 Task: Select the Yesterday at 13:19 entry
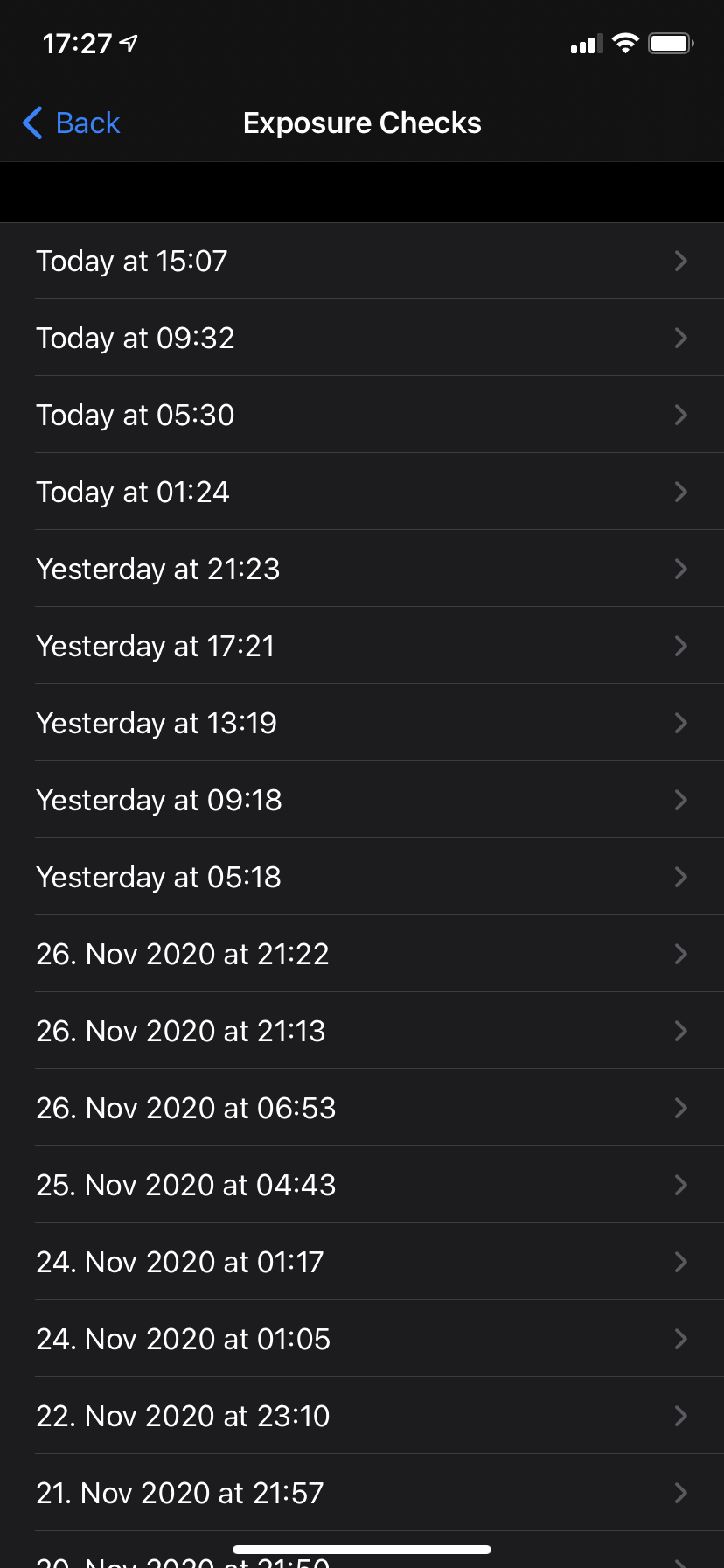(362, 723)
